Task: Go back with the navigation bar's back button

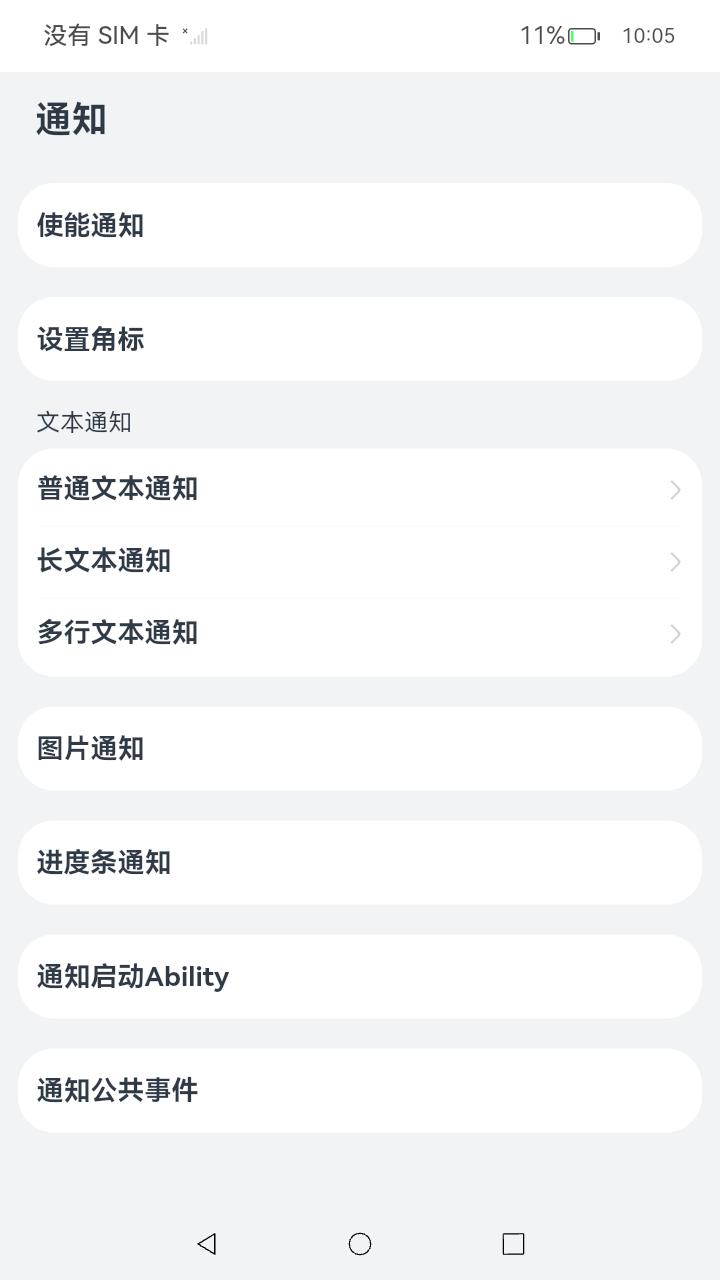Action: (207, 1243)
